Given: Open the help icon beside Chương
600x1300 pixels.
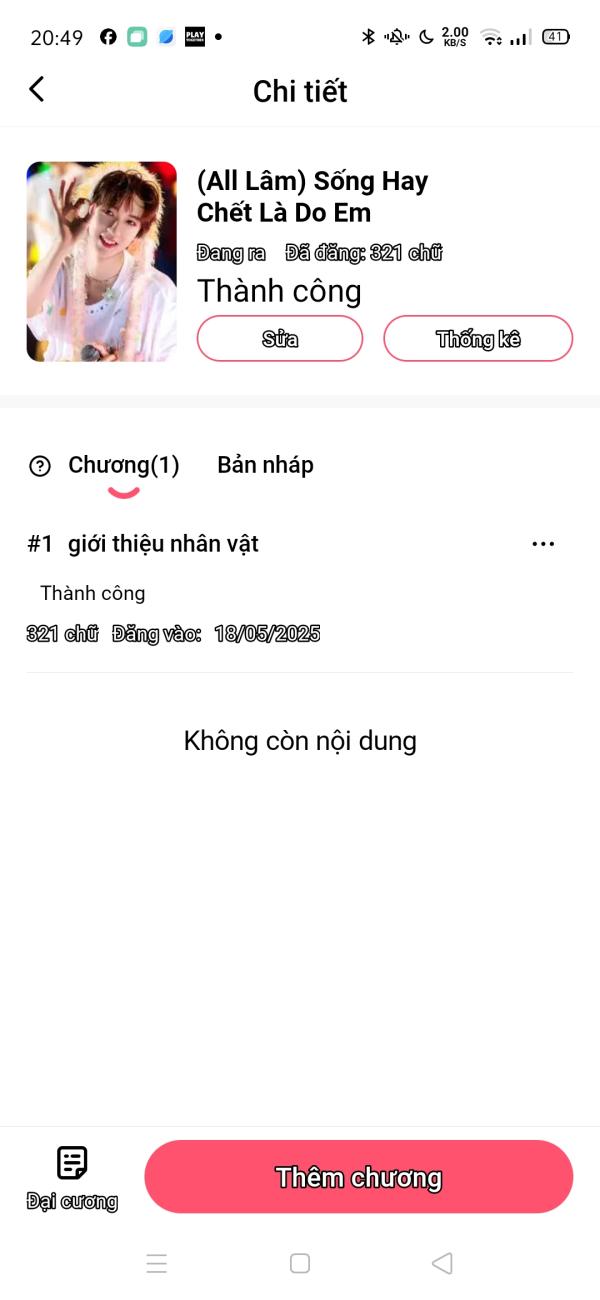Looking at the screenshot, I should click(x=40, y=466).
